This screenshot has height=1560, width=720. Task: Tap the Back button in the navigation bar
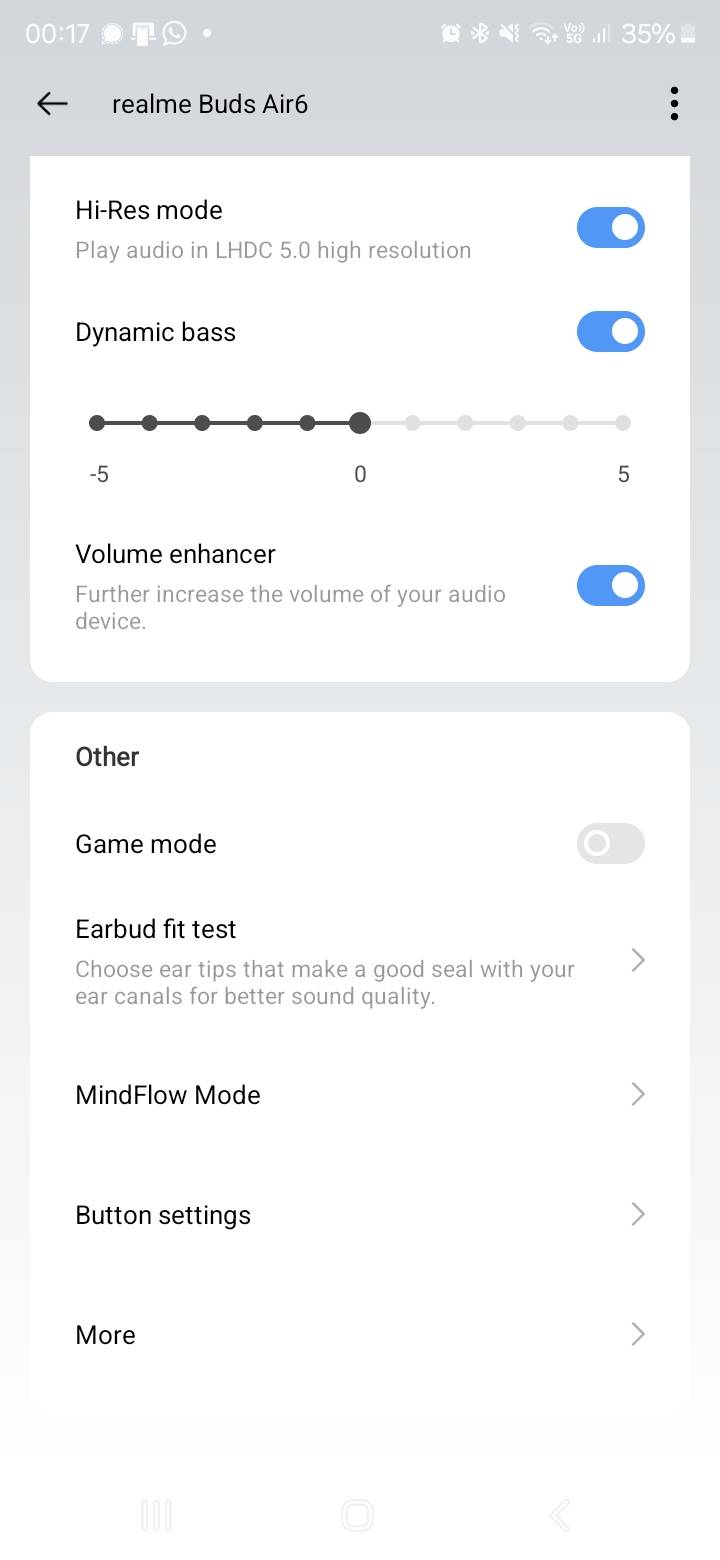click(558, 1515)
